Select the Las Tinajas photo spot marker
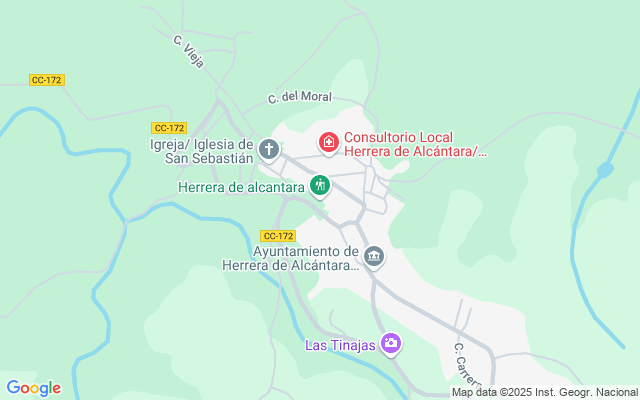The height and width of the screenshot is (400, 640). 390,345
